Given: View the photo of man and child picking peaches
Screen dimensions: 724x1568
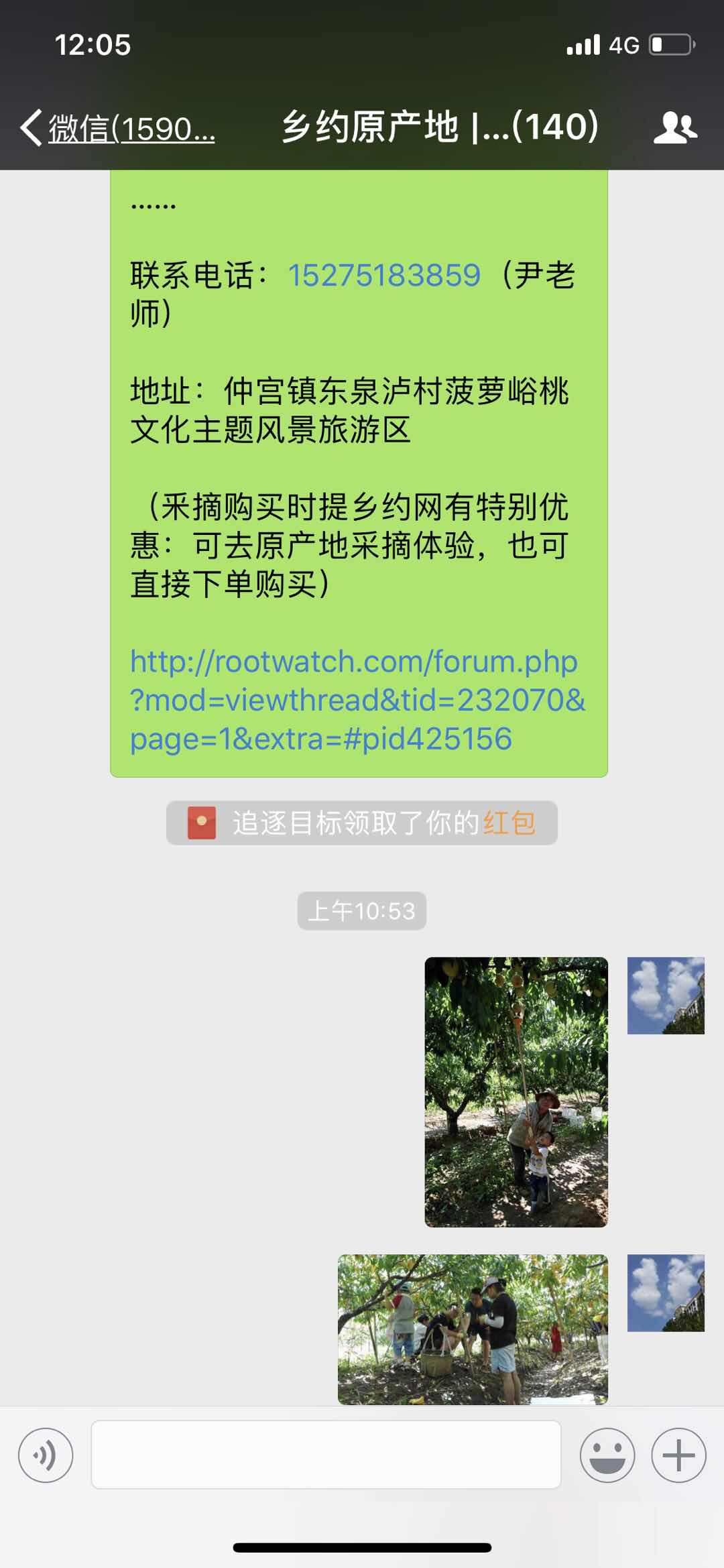Looking at the screenshot, I should [x=516, y=1092].
